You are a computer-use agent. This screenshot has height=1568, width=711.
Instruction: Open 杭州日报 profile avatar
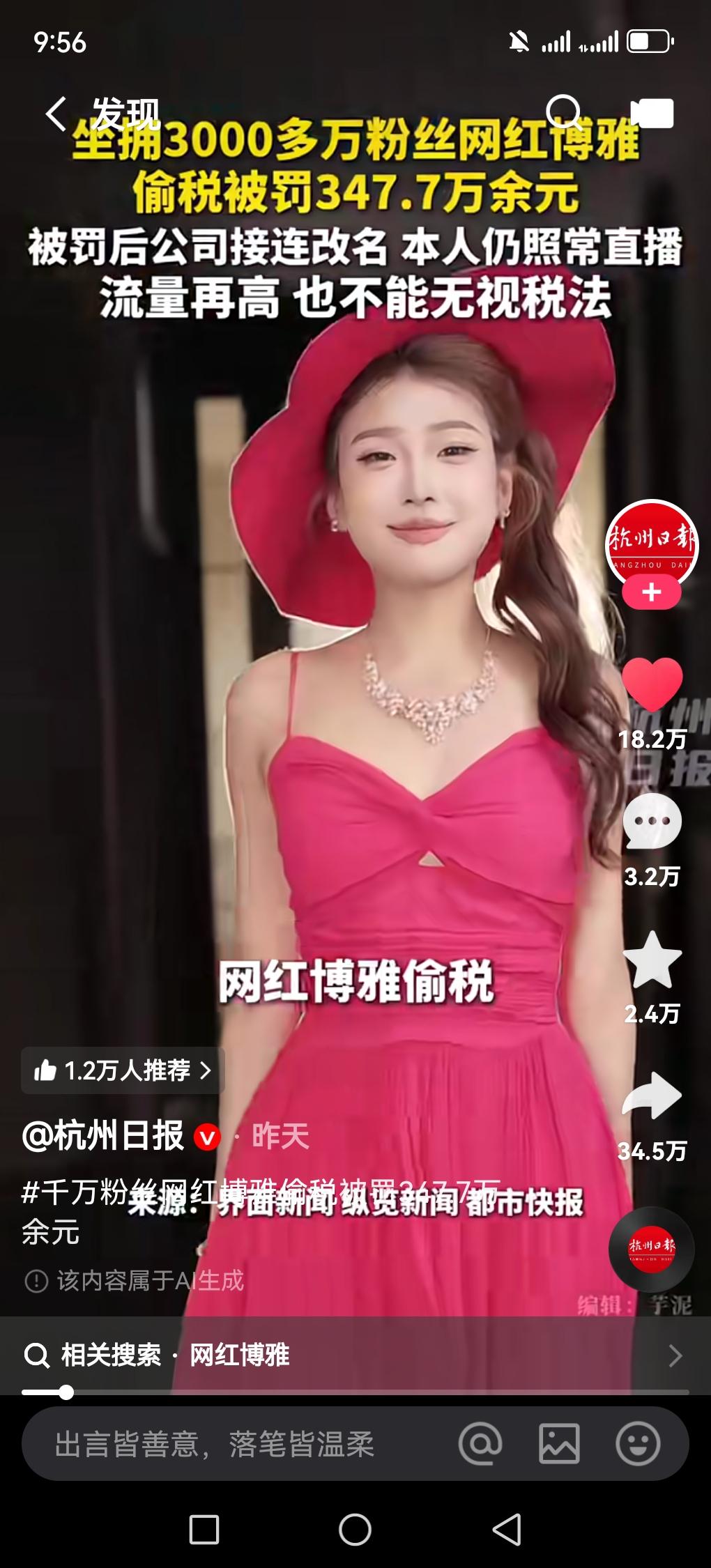tap(651, 544)
